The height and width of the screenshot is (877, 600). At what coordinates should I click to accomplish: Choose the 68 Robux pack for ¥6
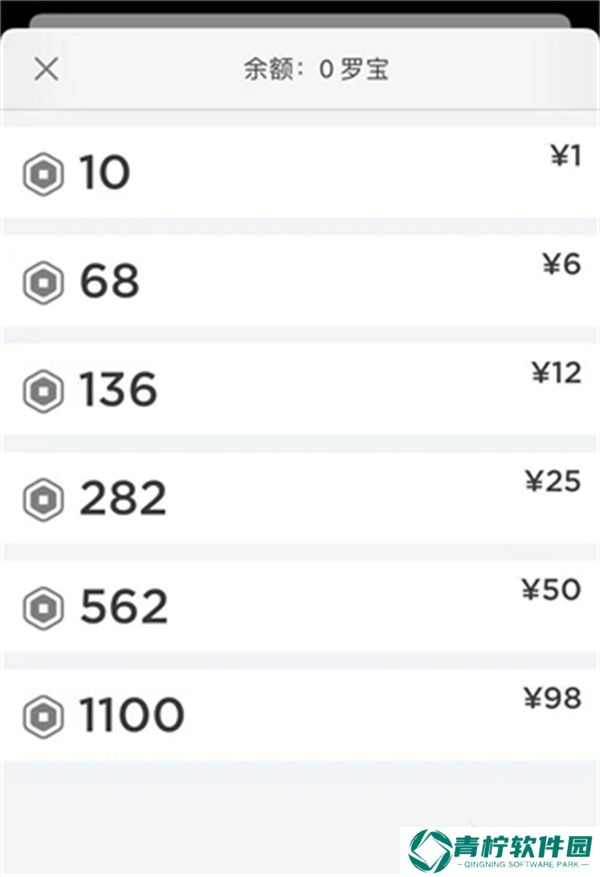(x=300, y=281)
